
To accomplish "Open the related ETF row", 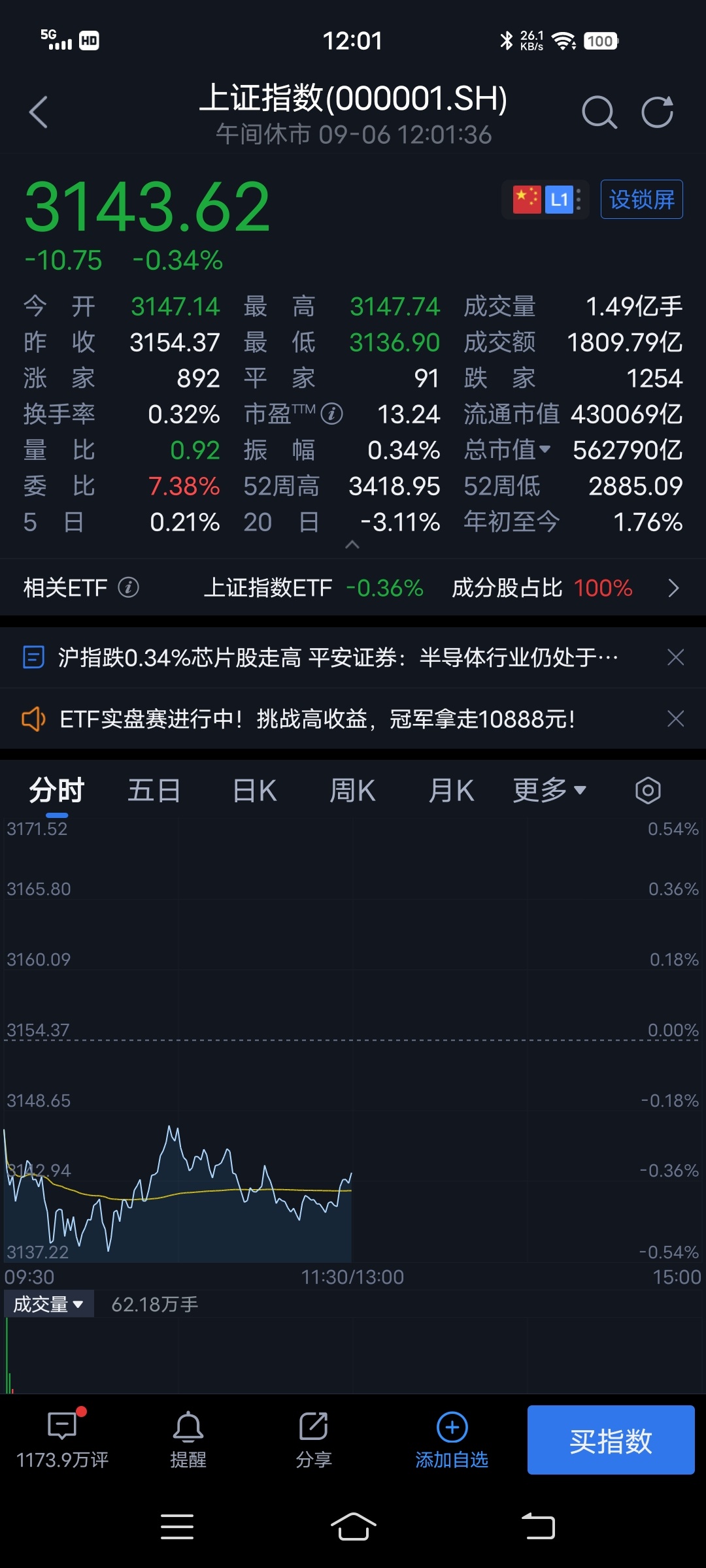I will [353, 588].
